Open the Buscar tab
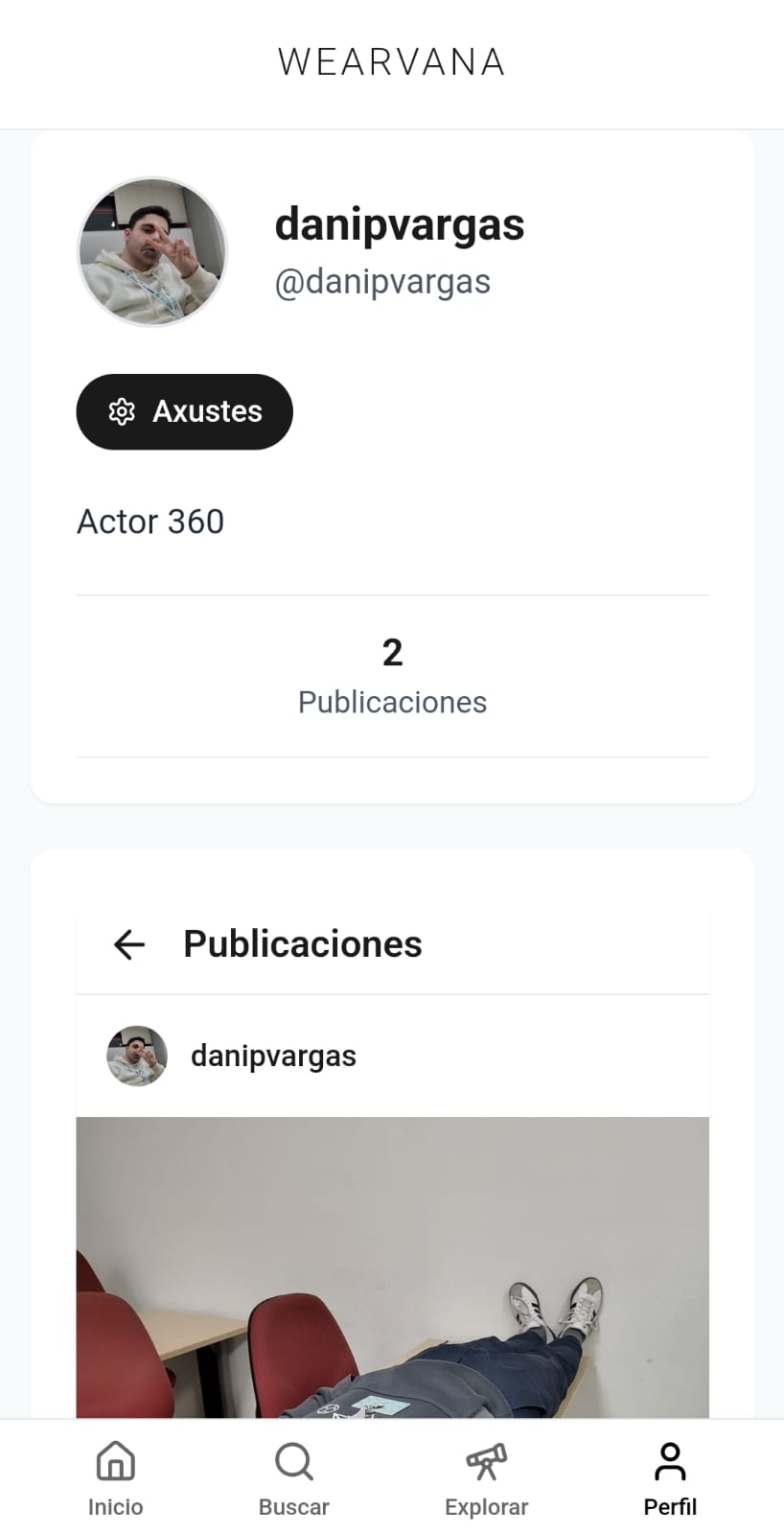The image size is (784, 1533). [x=293, y=1479]
